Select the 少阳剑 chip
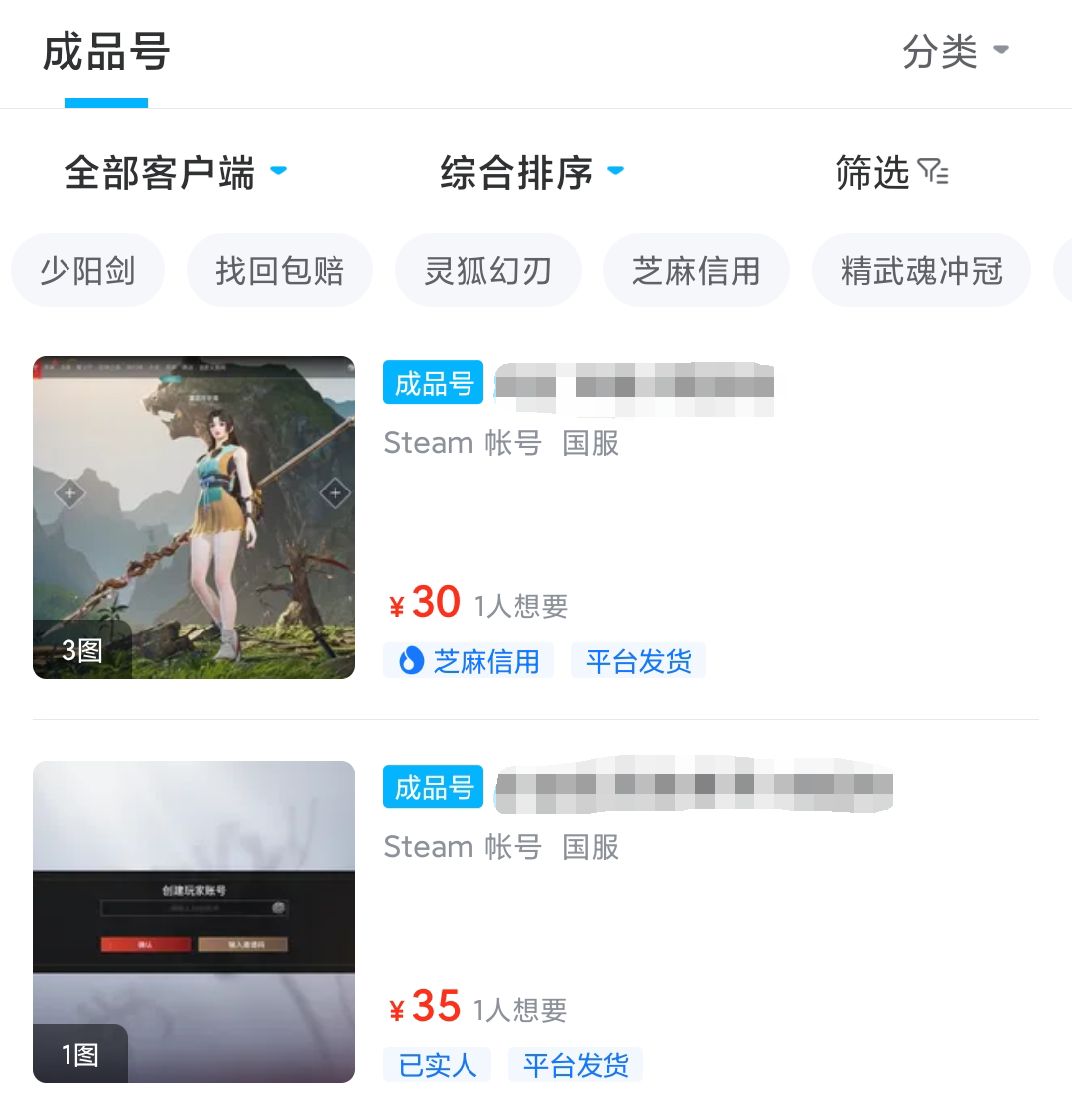This screenshot has height=1120, width=1072. point(87,270)
